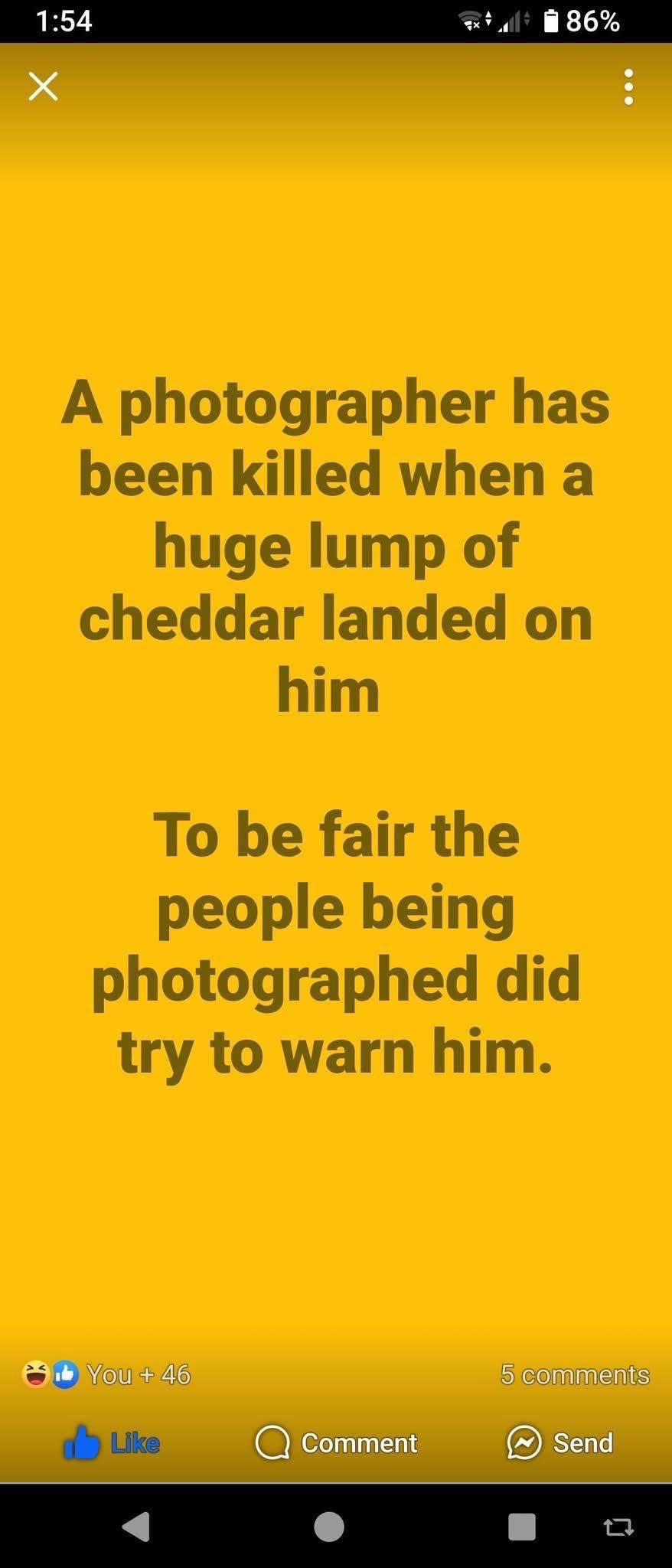Screen dimensions: 672x1568
Task: Return to the home screen
Action: pos(329,1526)
